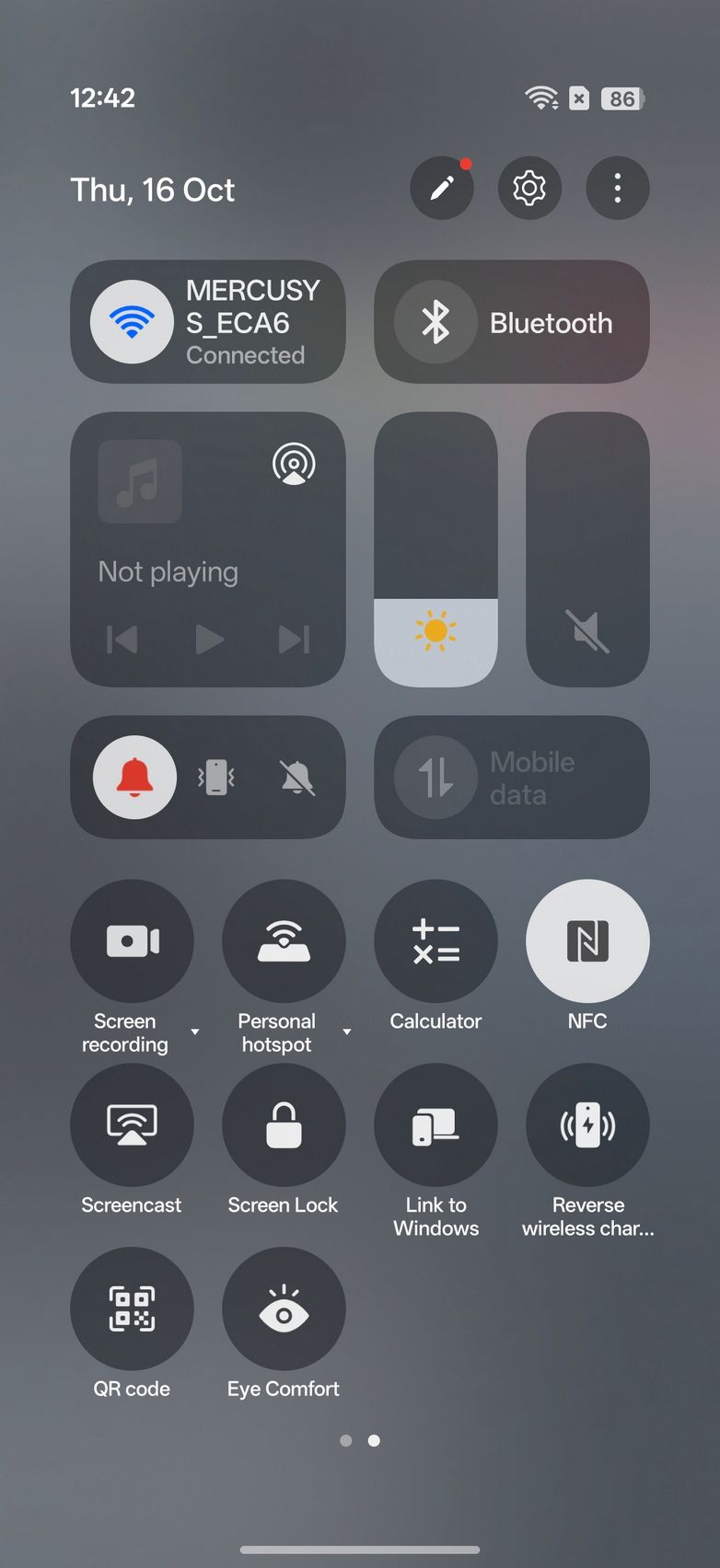This screenshot has height=1568, width=720.
Task: Enable Personal hotspot
Action: click(284, 940)
